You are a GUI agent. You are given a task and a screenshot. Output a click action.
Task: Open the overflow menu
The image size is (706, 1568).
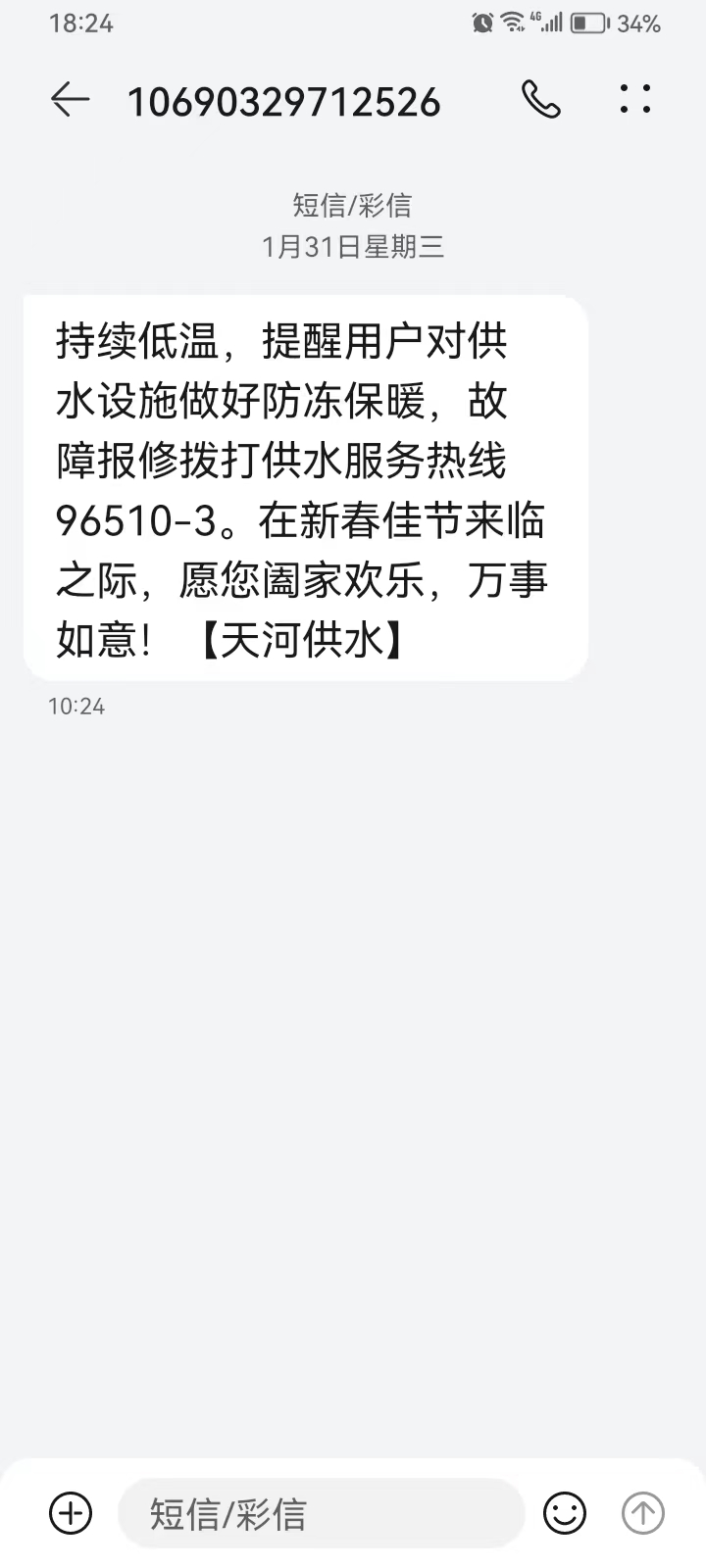pos(635,100)
